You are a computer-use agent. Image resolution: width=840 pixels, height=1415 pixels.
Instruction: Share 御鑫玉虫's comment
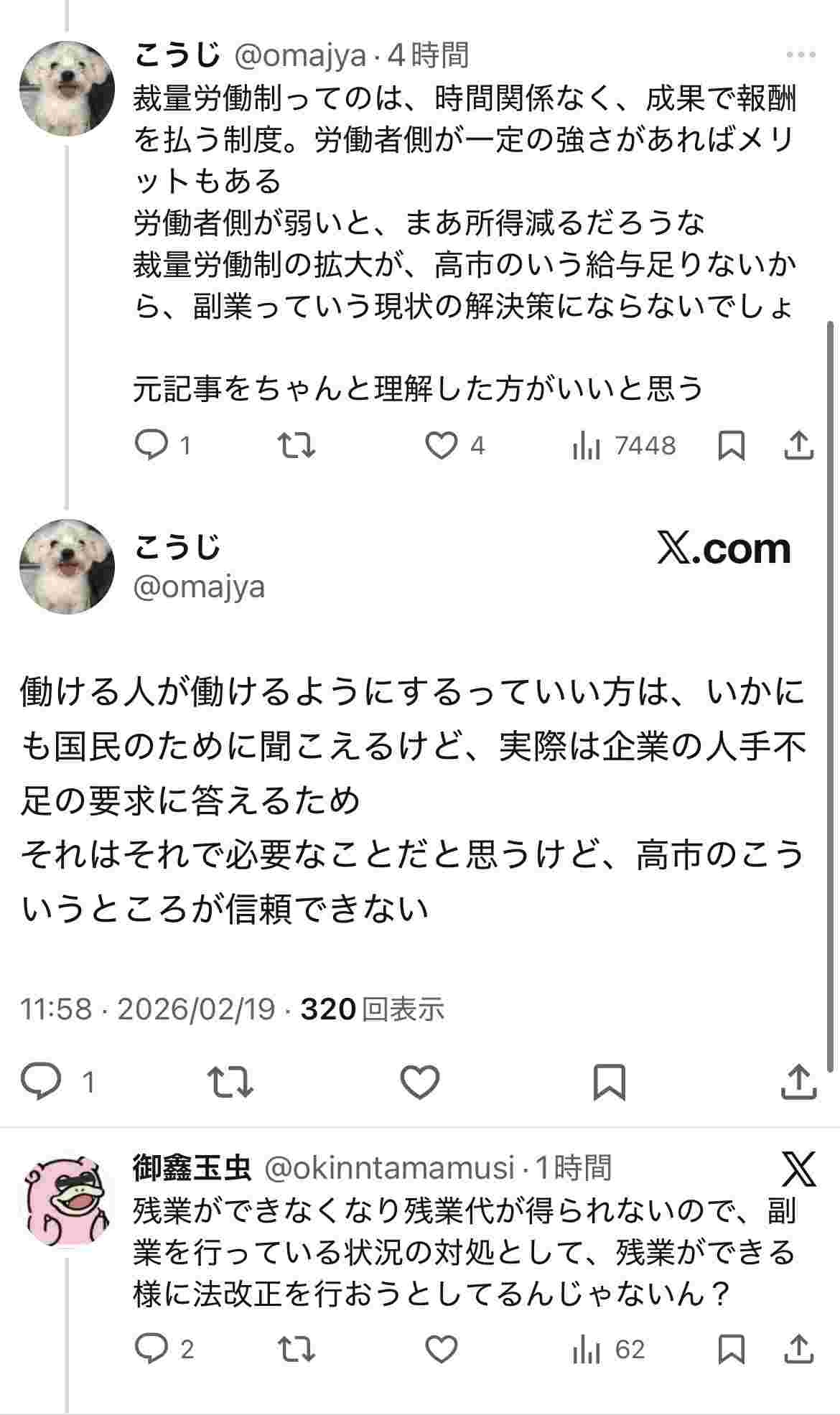coord(798,1349)
